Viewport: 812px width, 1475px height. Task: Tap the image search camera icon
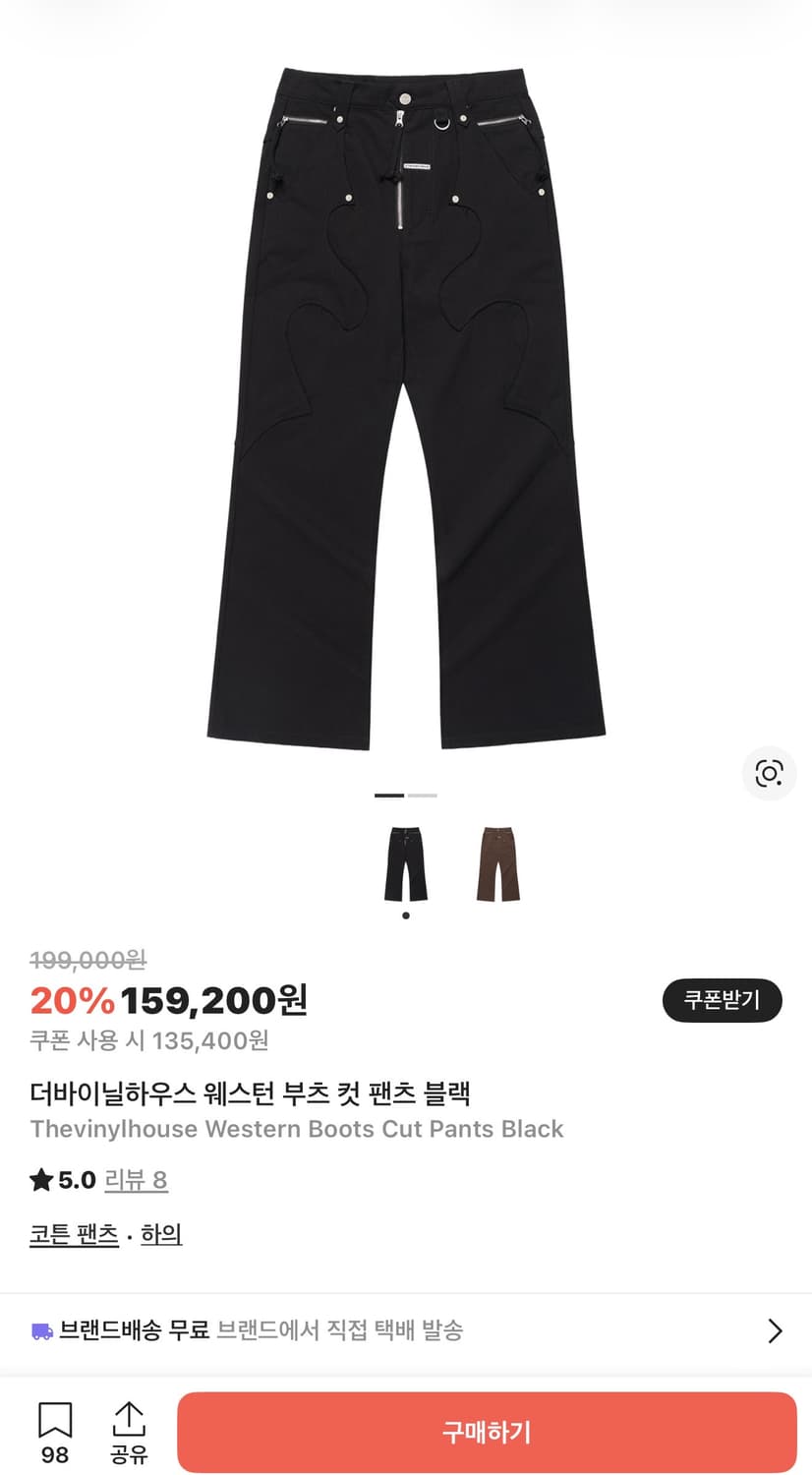[x=772, y=775]
